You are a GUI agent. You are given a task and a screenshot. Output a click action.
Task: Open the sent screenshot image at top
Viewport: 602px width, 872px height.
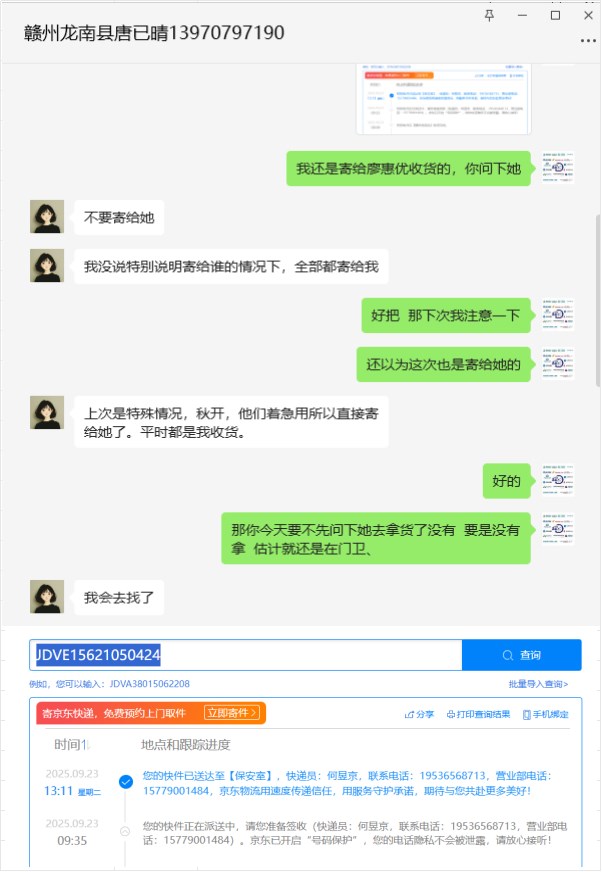(x=445, y=98)
